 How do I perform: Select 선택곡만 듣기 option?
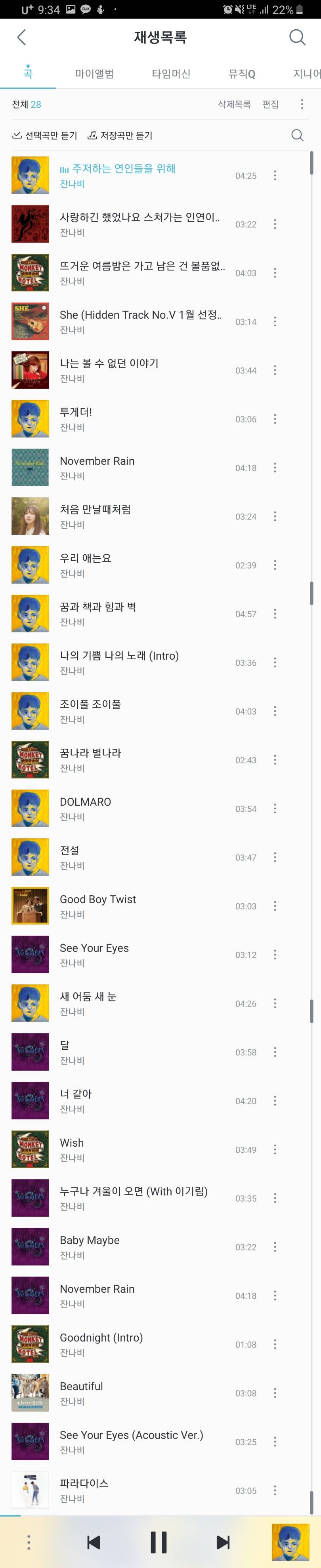coord(45,135)
